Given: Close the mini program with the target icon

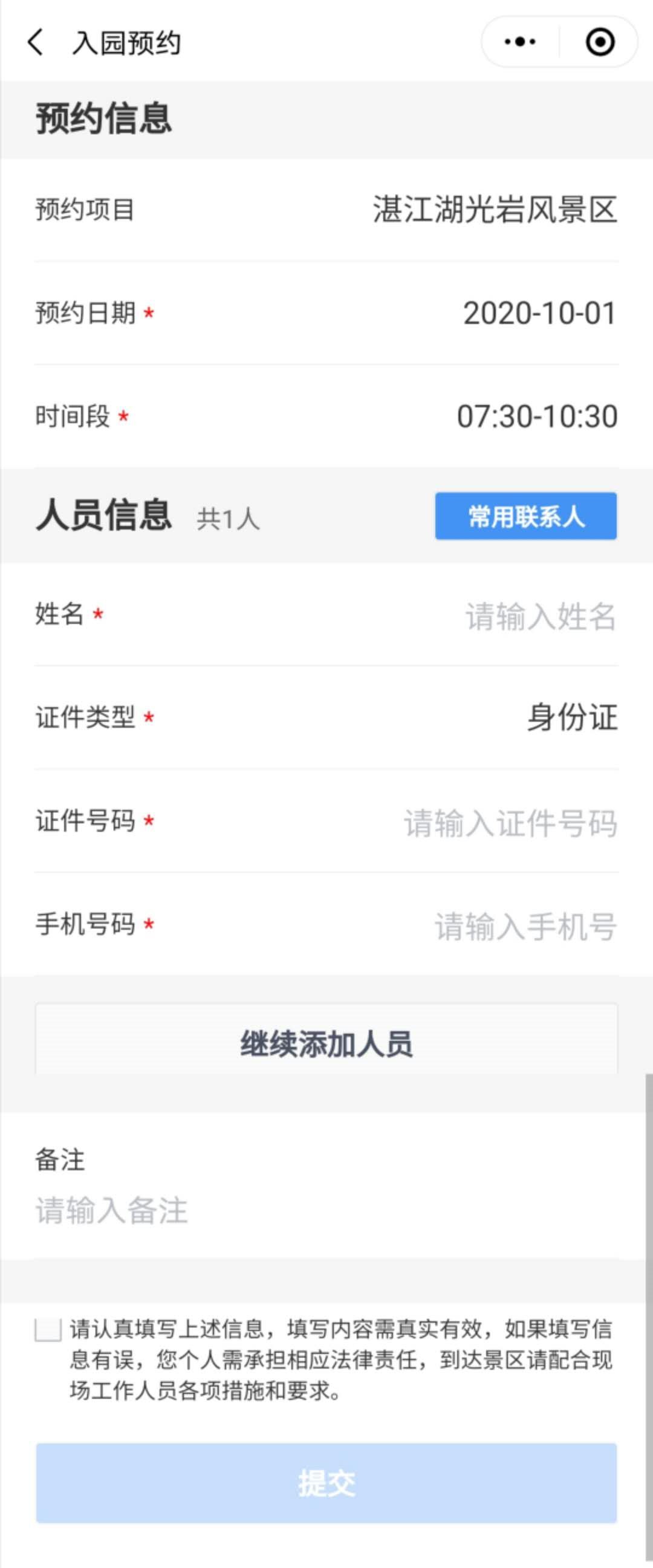Looking at the screenshot, I should tap(599, 42).
